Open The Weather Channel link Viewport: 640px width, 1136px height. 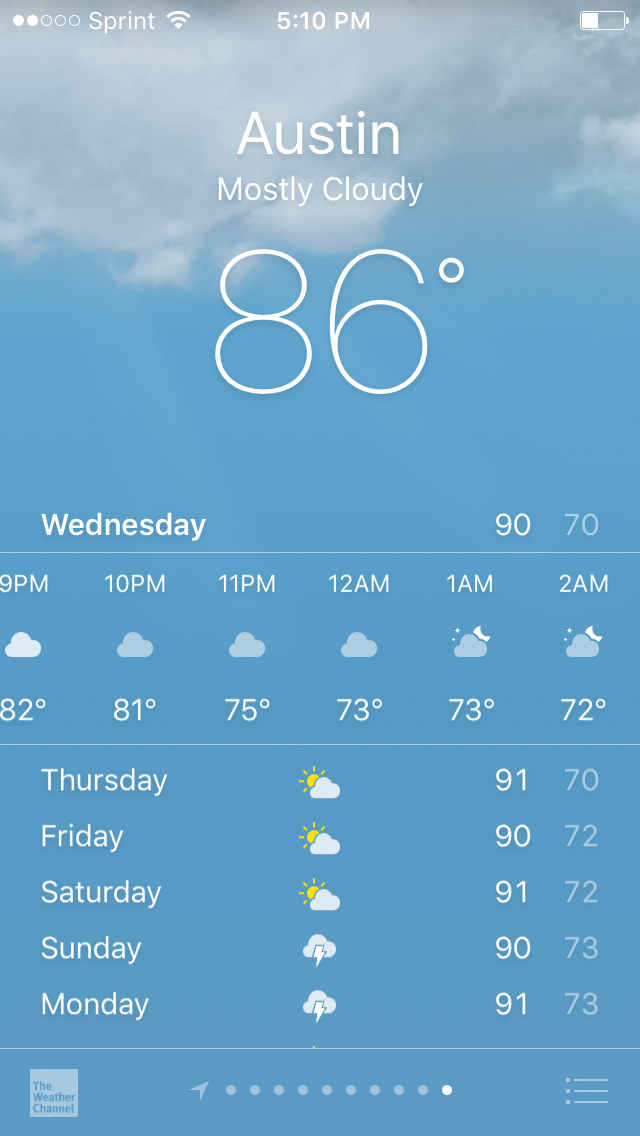pyautogui.click(x=54, y=1093)
